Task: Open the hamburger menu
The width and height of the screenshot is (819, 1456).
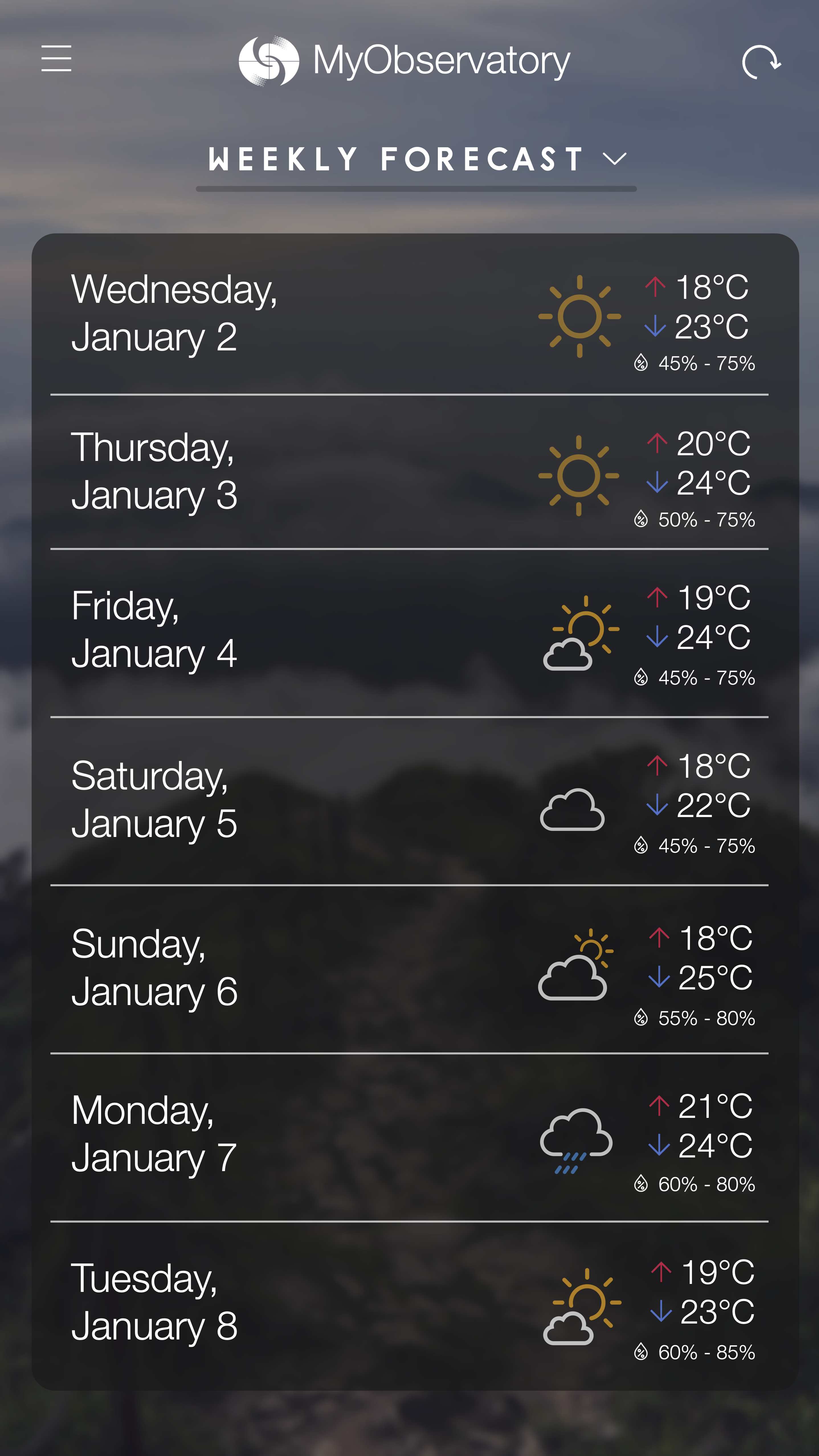Action: tap(56, 59)
